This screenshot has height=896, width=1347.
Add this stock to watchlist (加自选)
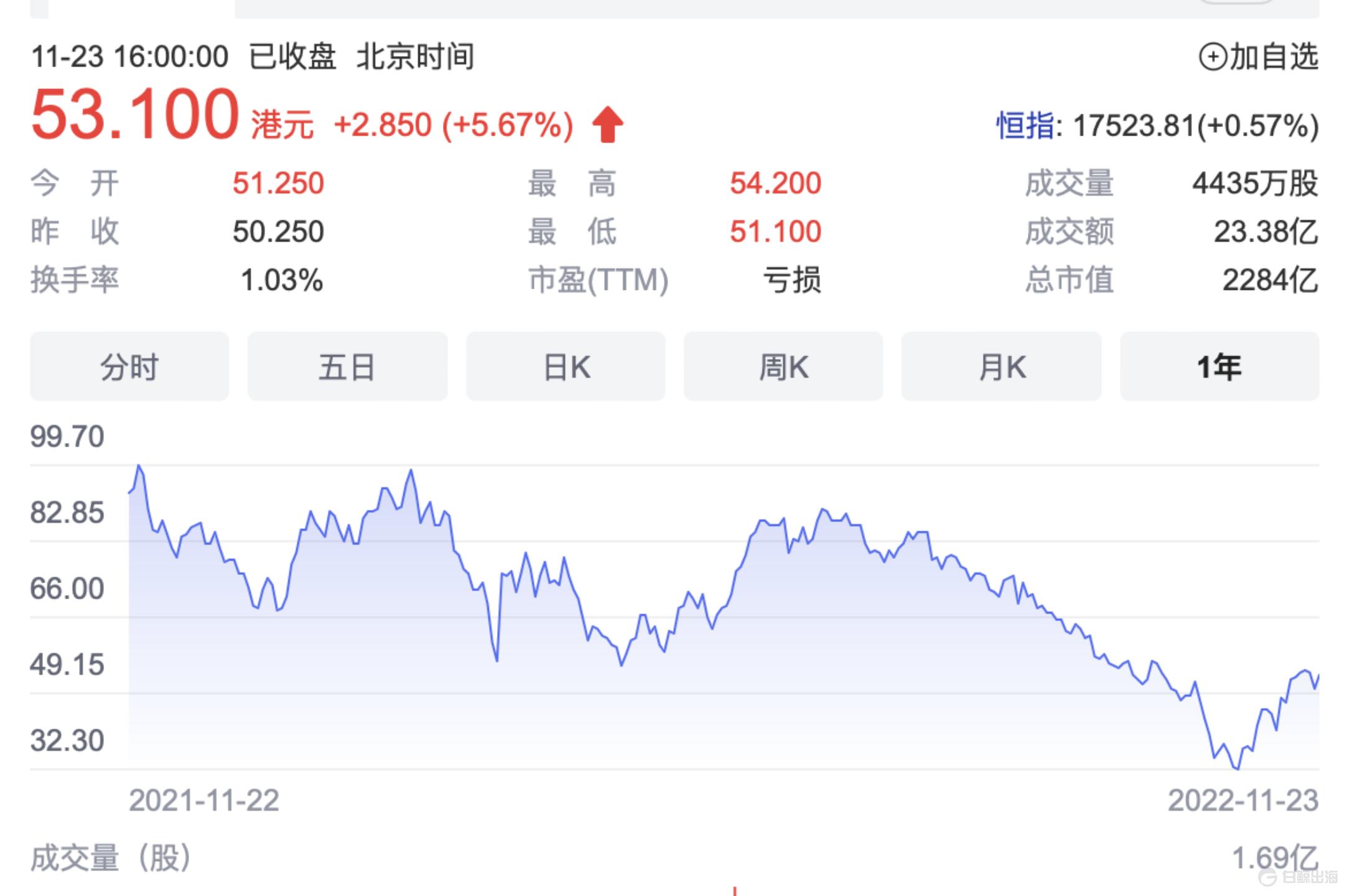(1258, 57)
